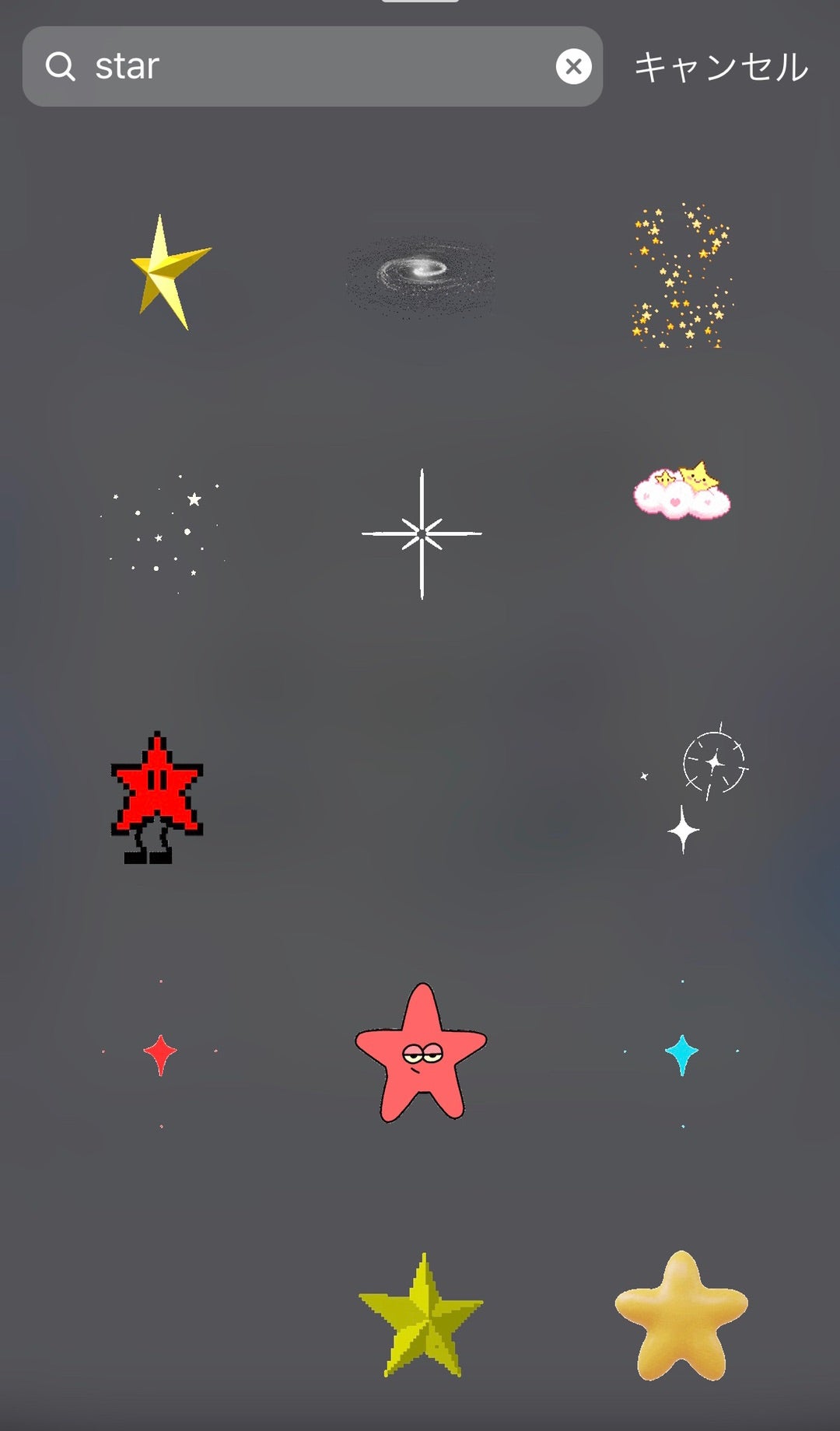Clear the search text with the X
This screenshot has height=1431, width=840.
tap(573, 67)
